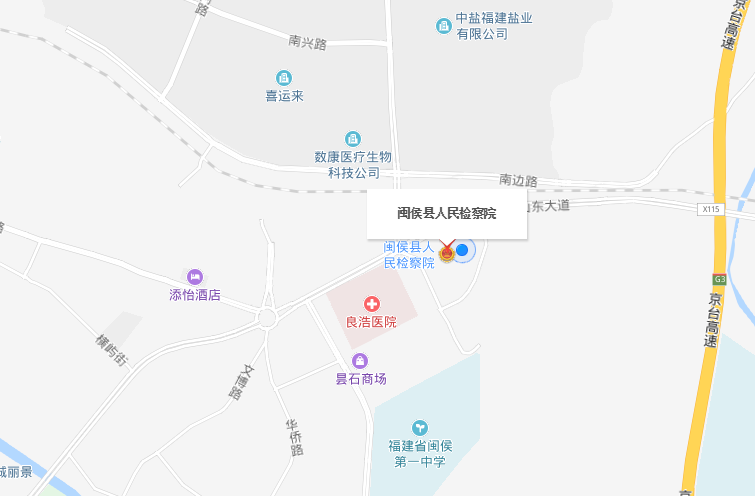Open the 昙石商场 shopping marker

360,361
